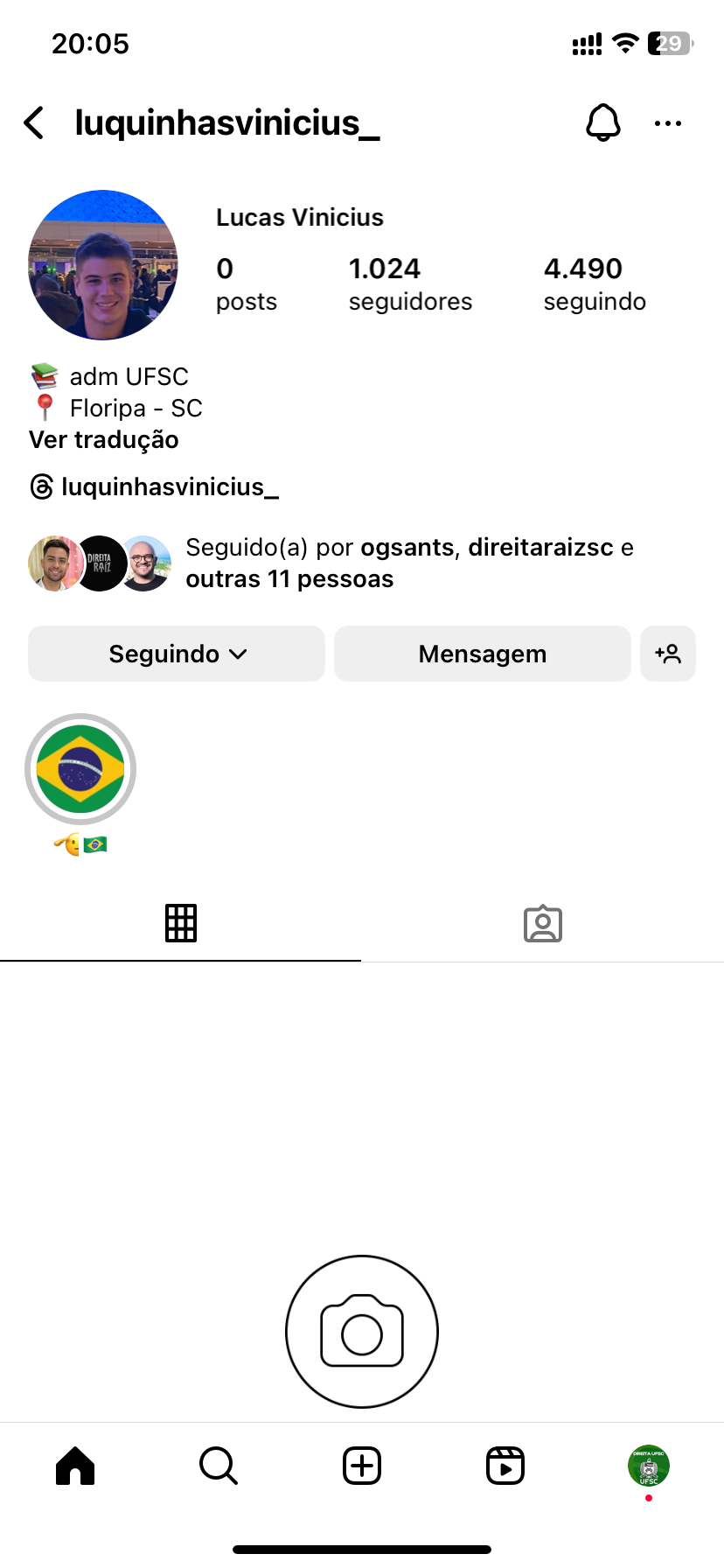Go to the Home feed
The width and height of the screenshot is (724, 1568).
click(75, 1466)
